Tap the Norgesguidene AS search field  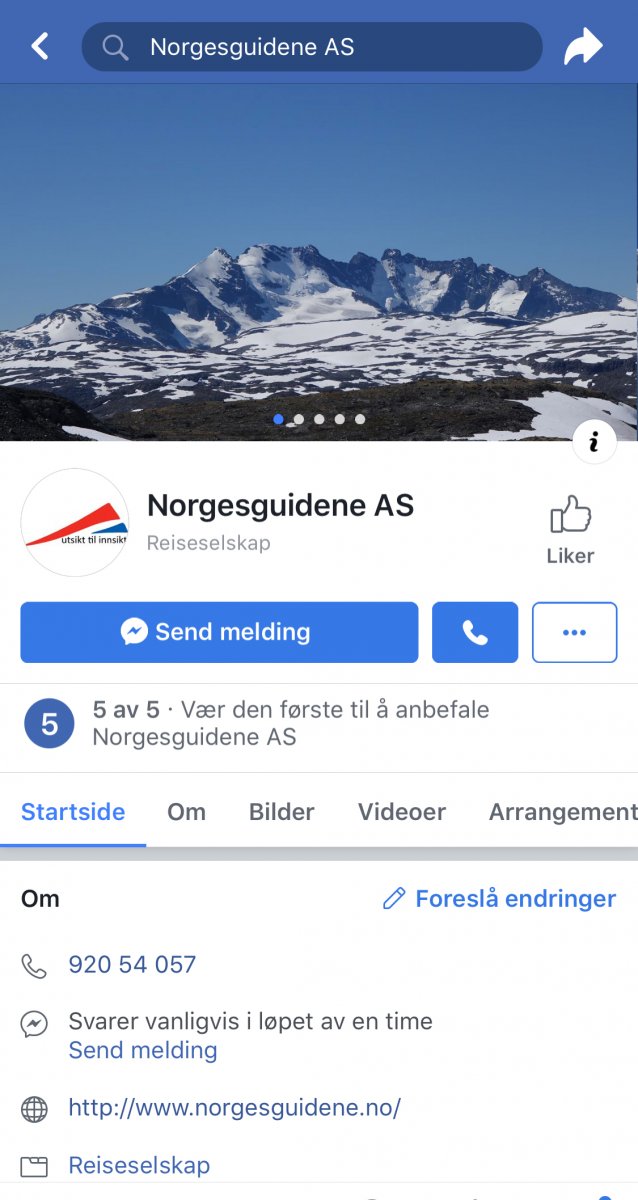tap(311, 47)
